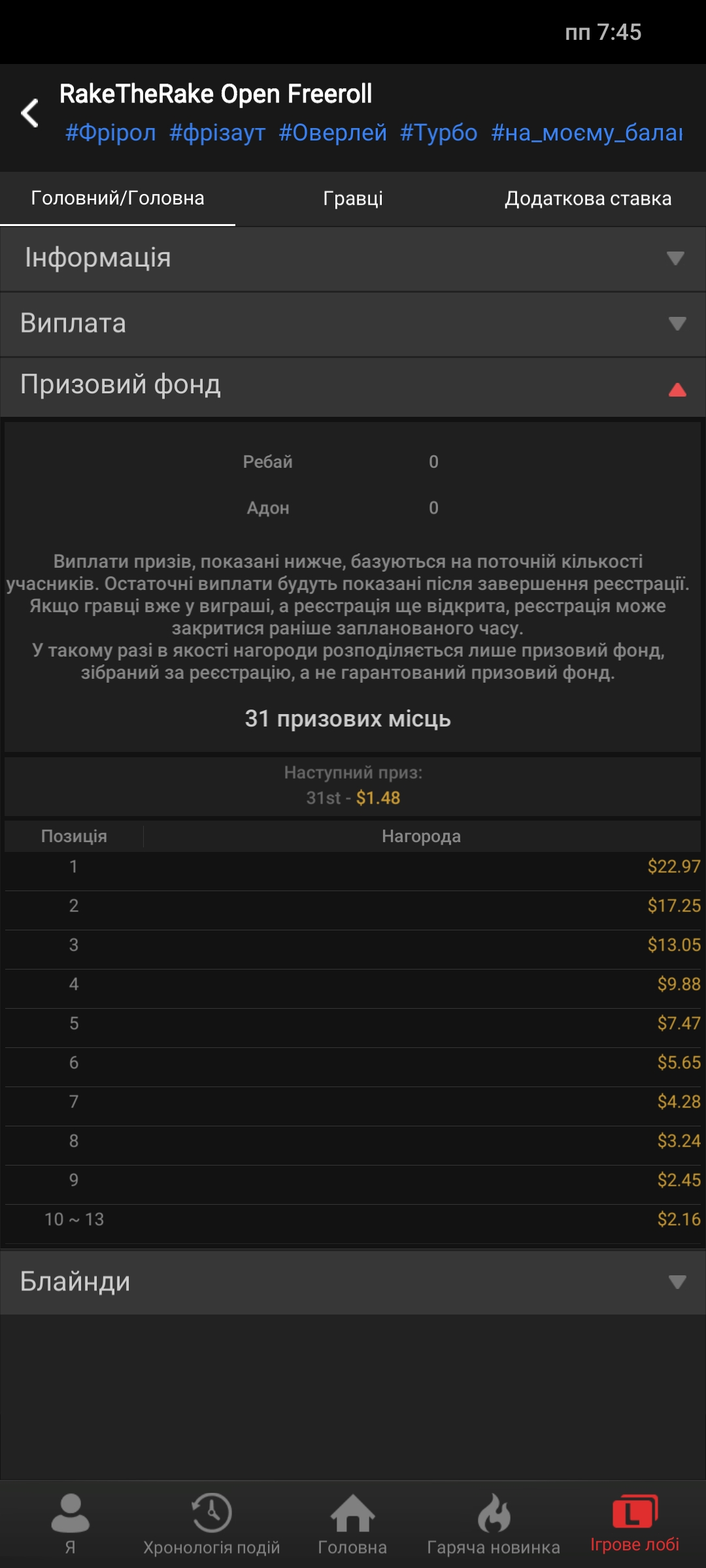Open the Гаряча новинка tab
This screenshot has width=706, height=1568.
click(494, 1522)
